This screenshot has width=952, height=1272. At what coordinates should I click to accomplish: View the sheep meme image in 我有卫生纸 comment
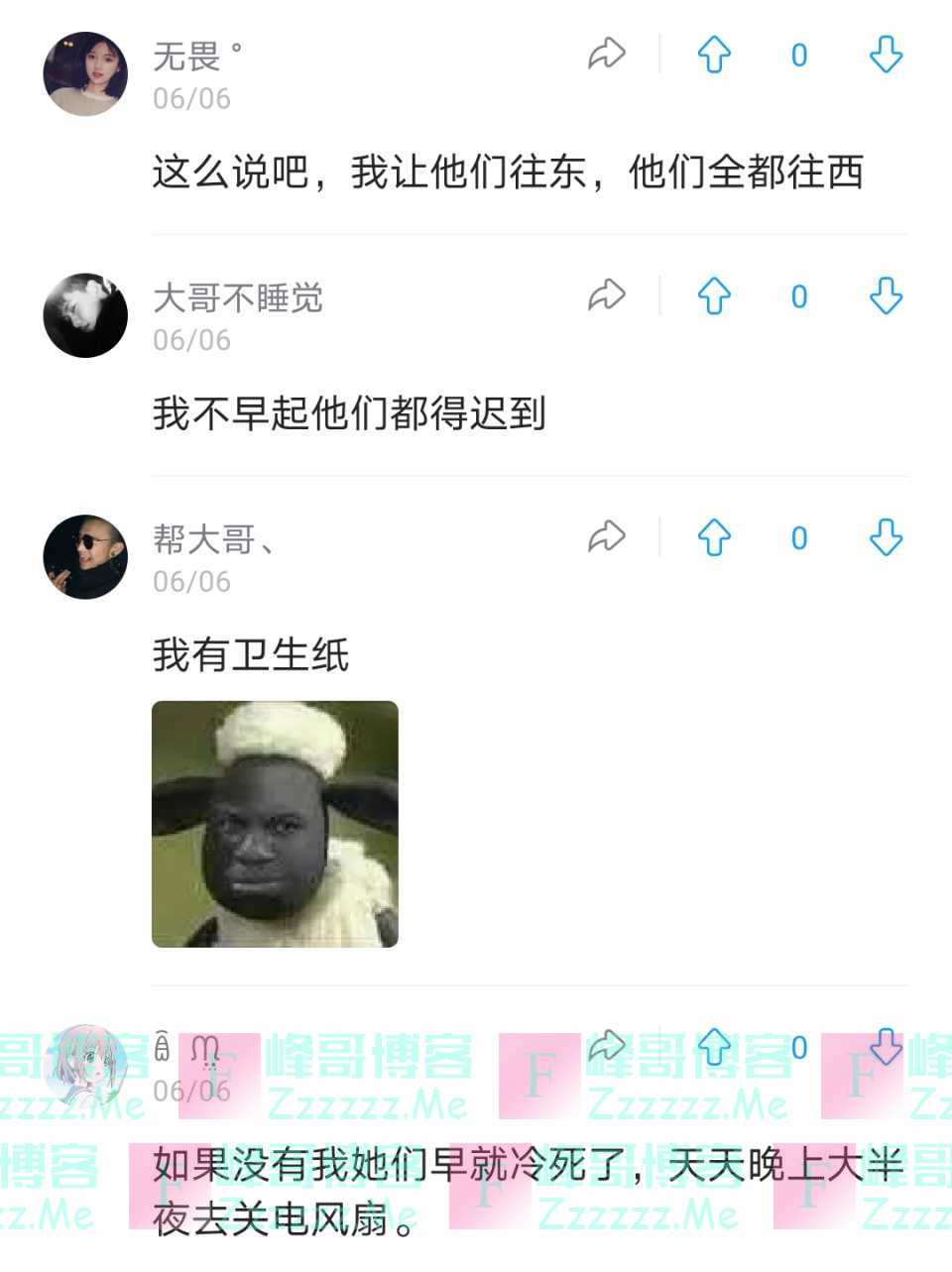click(x=275, y=824)
